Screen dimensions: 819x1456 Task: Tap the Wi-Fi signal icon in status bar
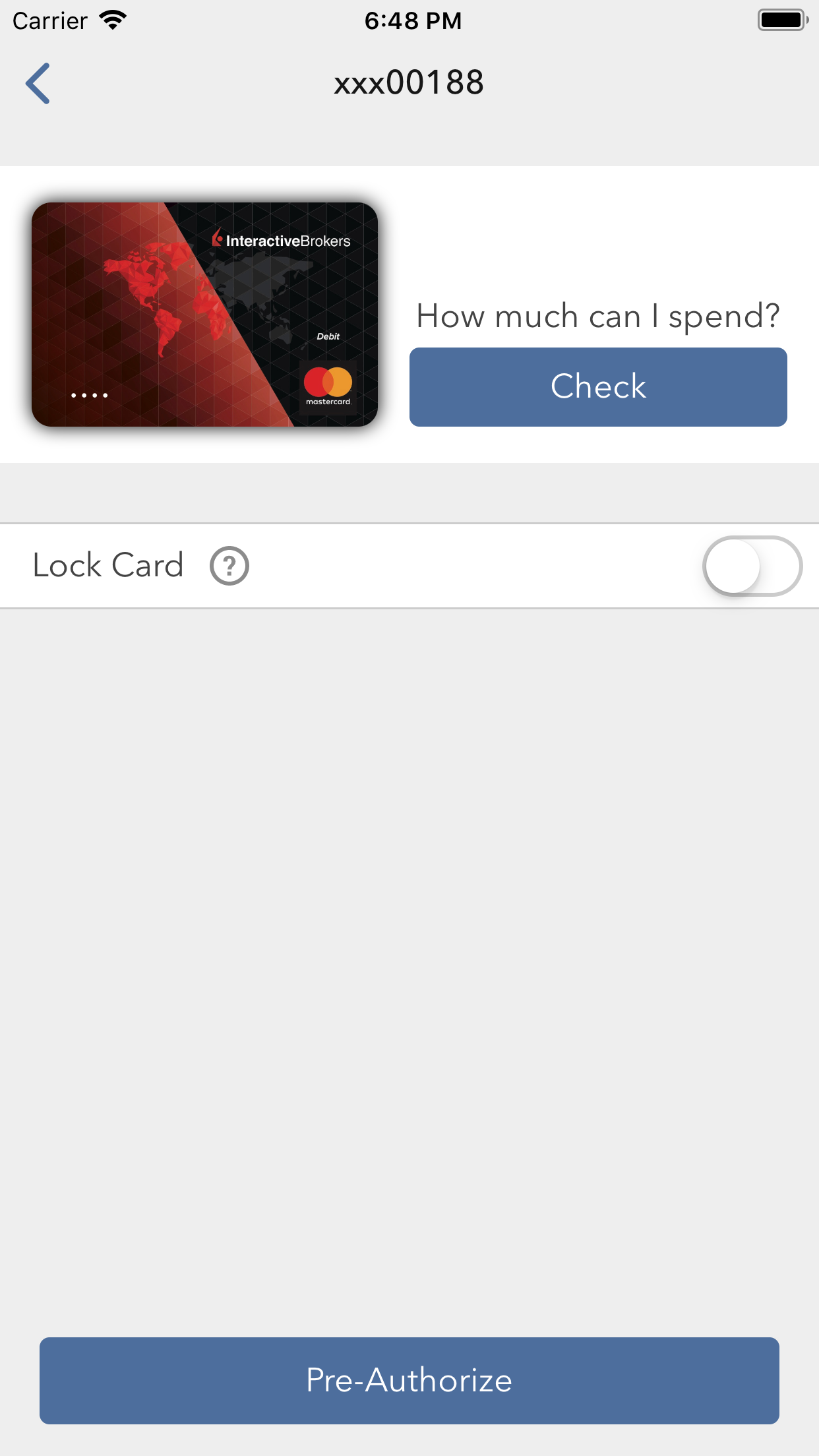pos(113,20)
